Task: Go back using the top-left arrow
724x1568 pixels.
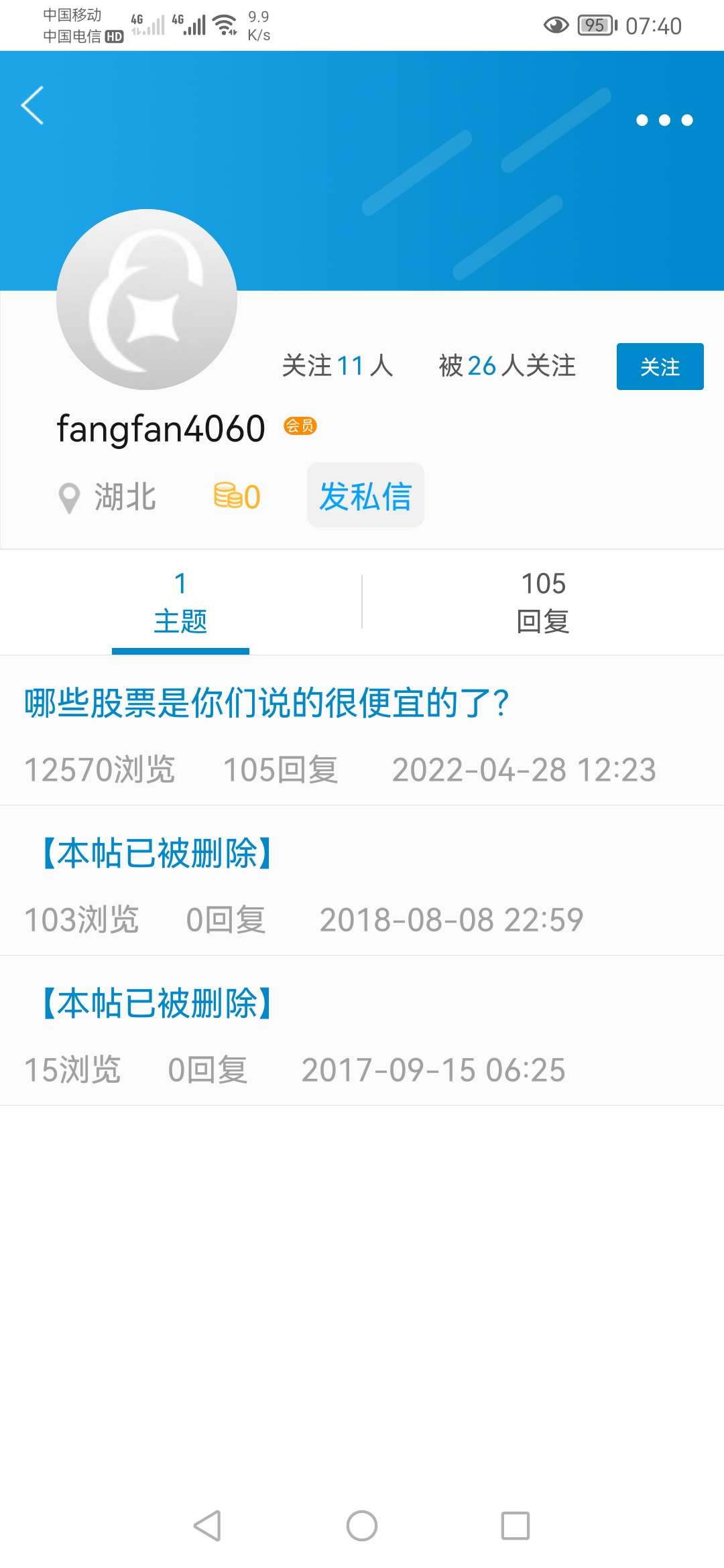Action: (x=32, y=106)
